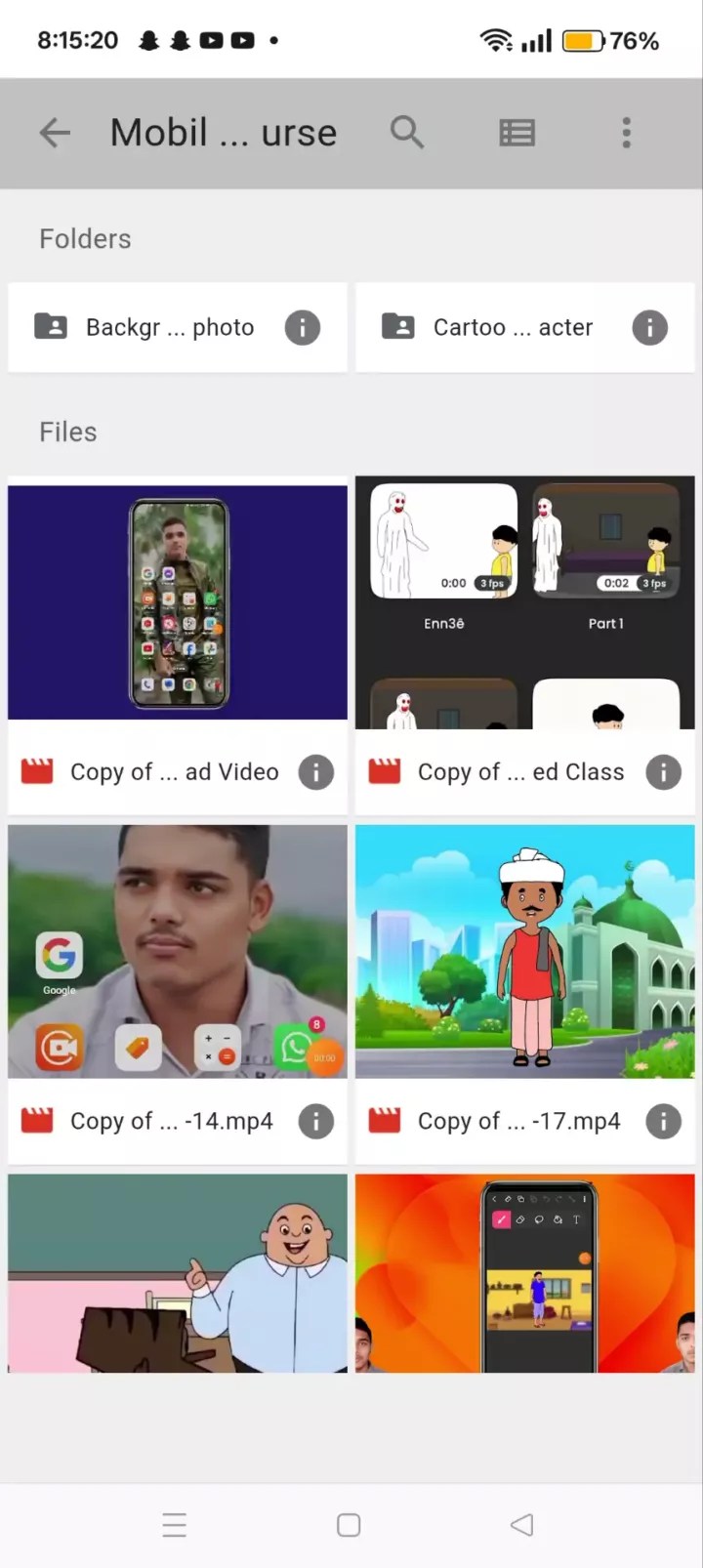Switch to list view layout
Image resolution: width=703 pixels, height=1568 pixels.
pyautogui.click(x=517, y=133)
